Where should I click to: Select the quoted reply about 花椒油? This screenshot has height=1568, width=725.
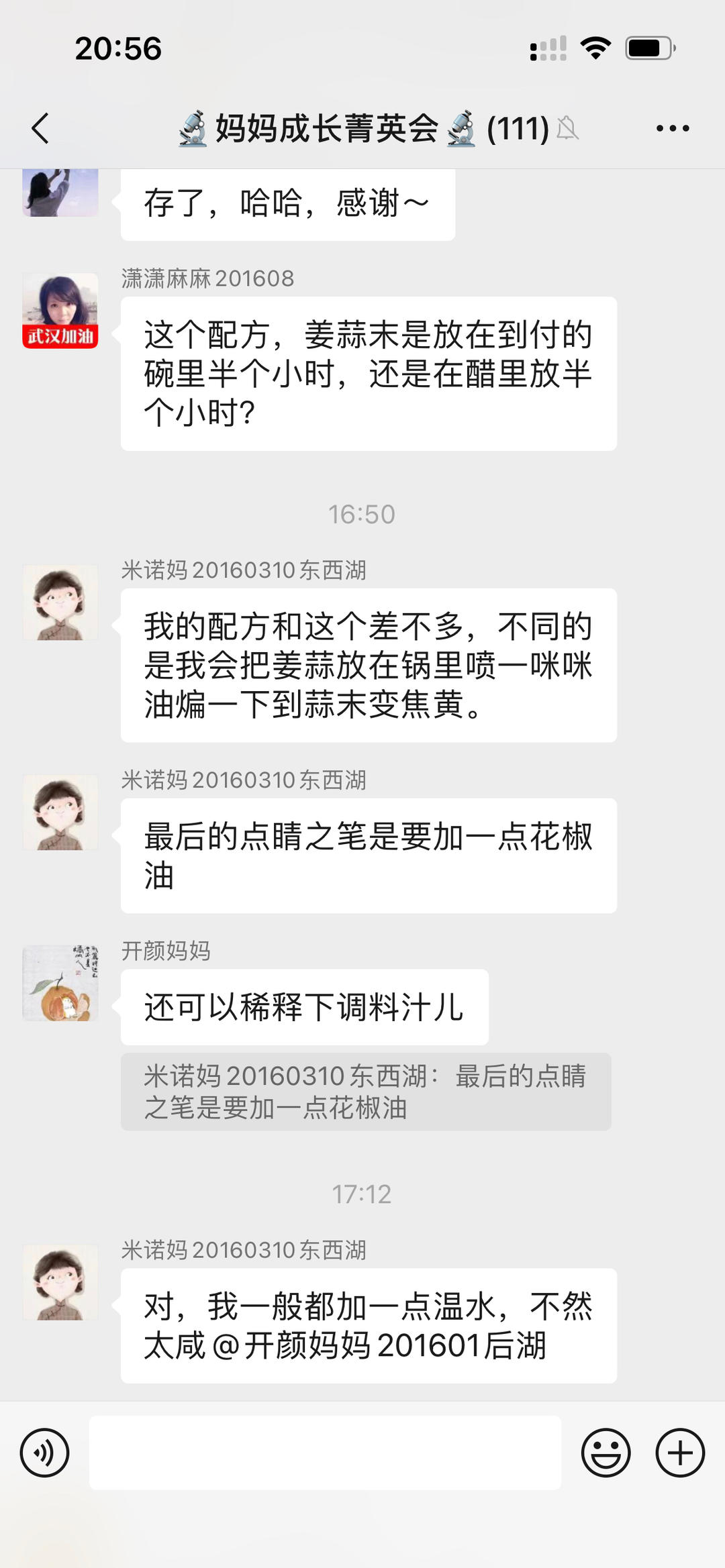coord(365,1092)
